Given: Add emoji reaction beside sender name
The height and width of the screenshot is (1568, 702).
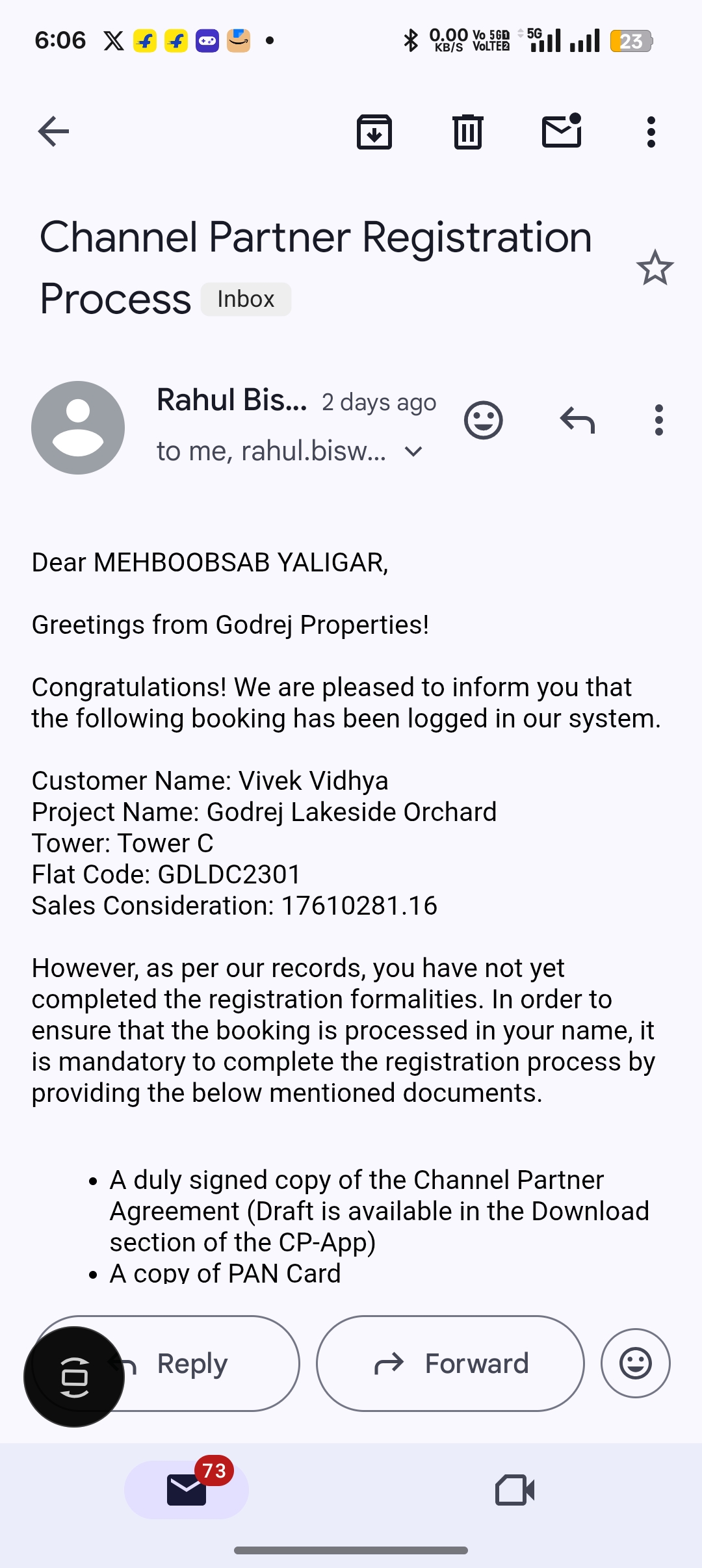Looking at the screenshot, I should 483,421.
